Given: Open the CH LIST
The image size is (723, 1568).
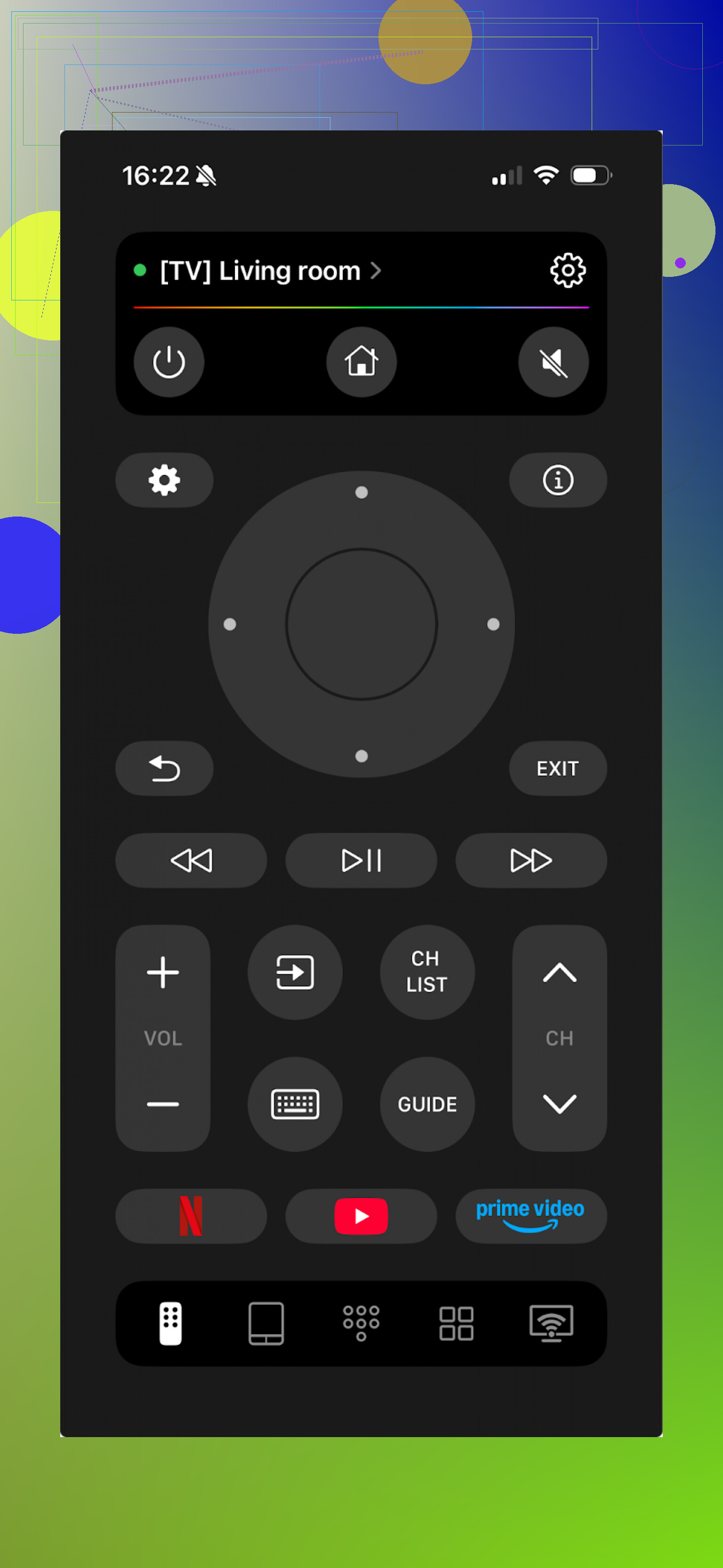Looking at the screenshot, I should coord(427,972).
